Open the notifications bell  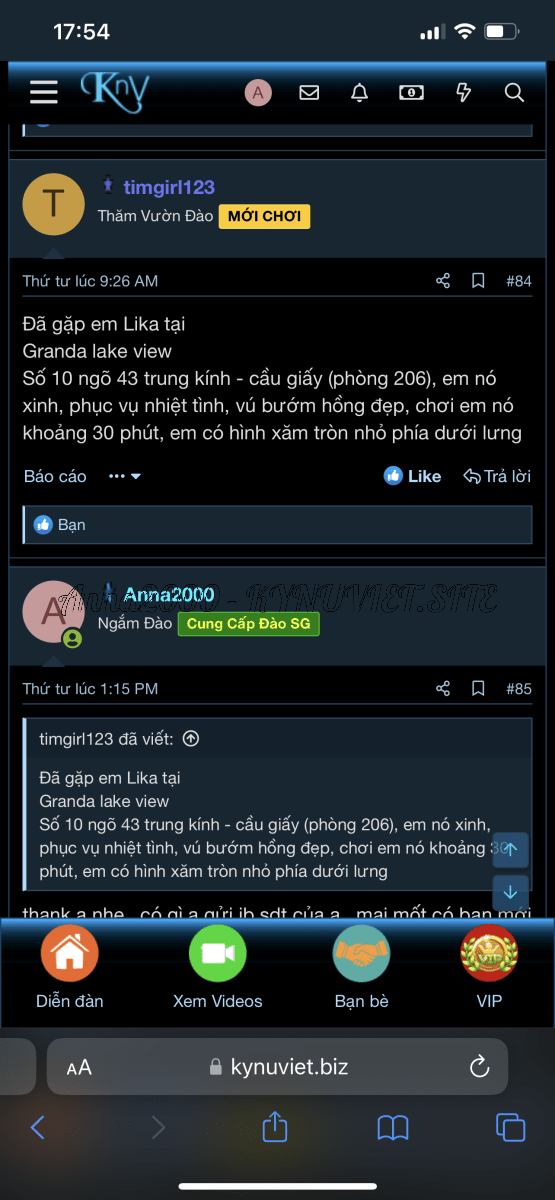pyautogui.click(x=359, y=93)
